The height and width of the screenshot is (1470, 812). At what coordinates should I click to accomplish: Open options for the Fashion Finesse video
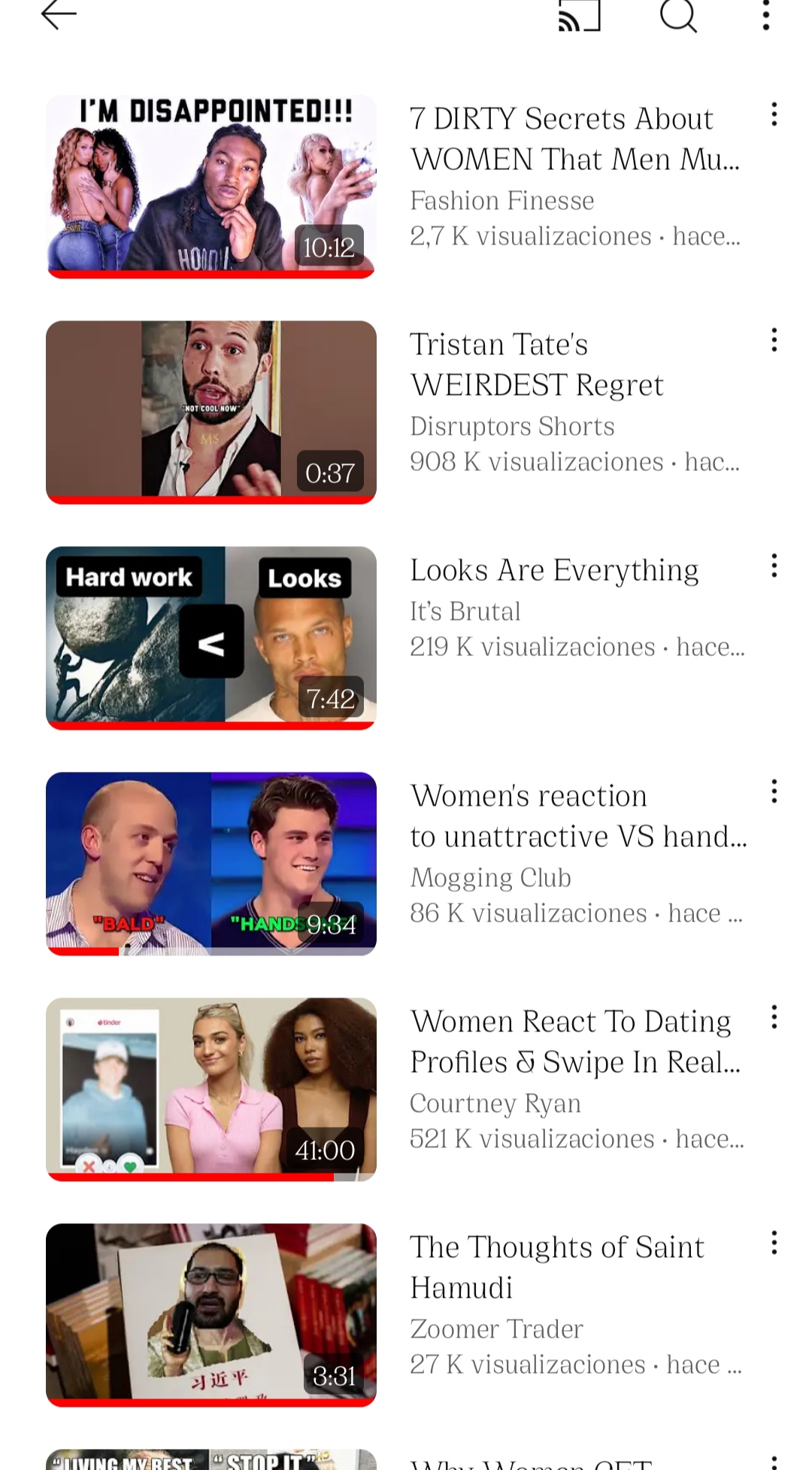774,115
